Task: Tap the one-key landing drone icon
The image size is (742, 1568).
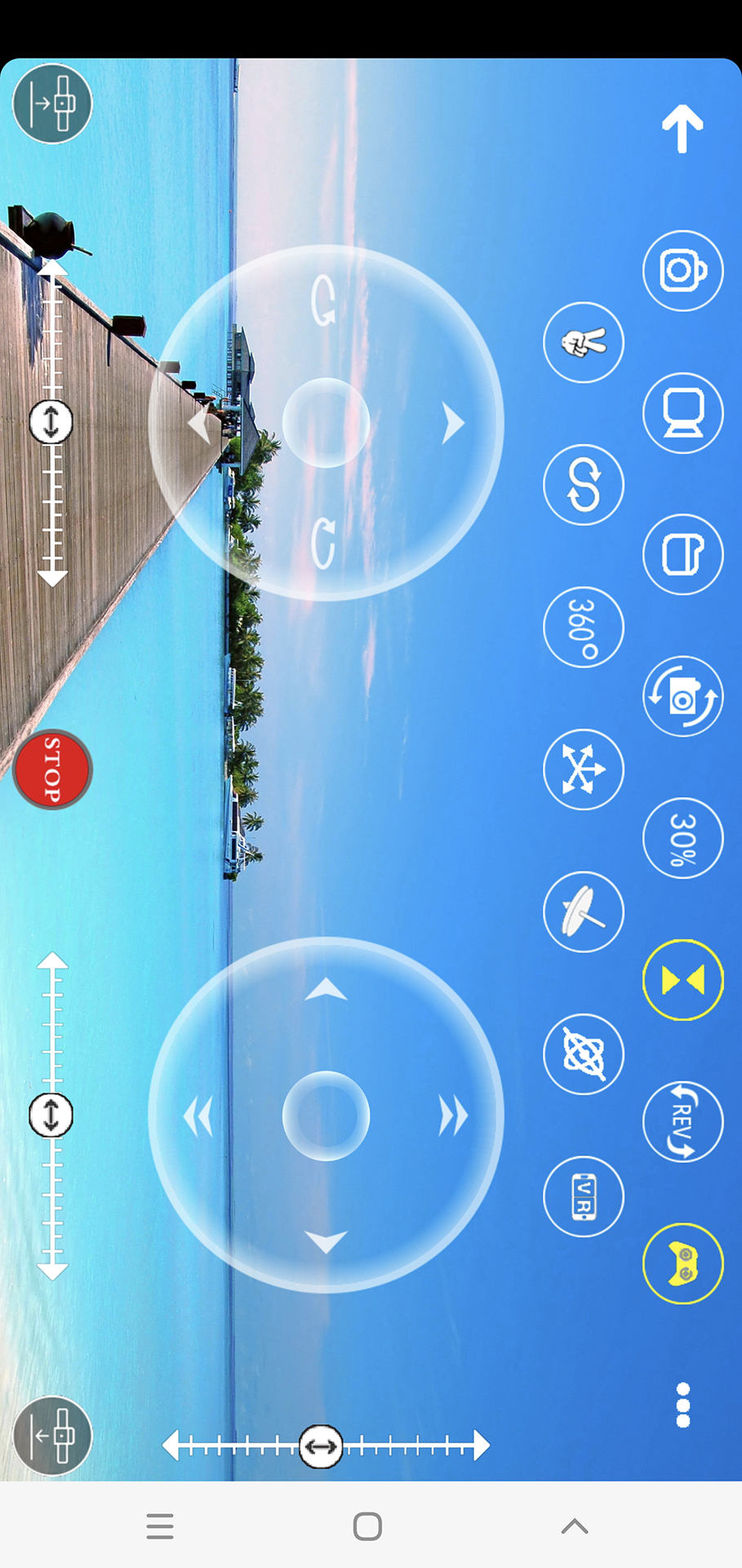Action: [x=52, y=1435]
